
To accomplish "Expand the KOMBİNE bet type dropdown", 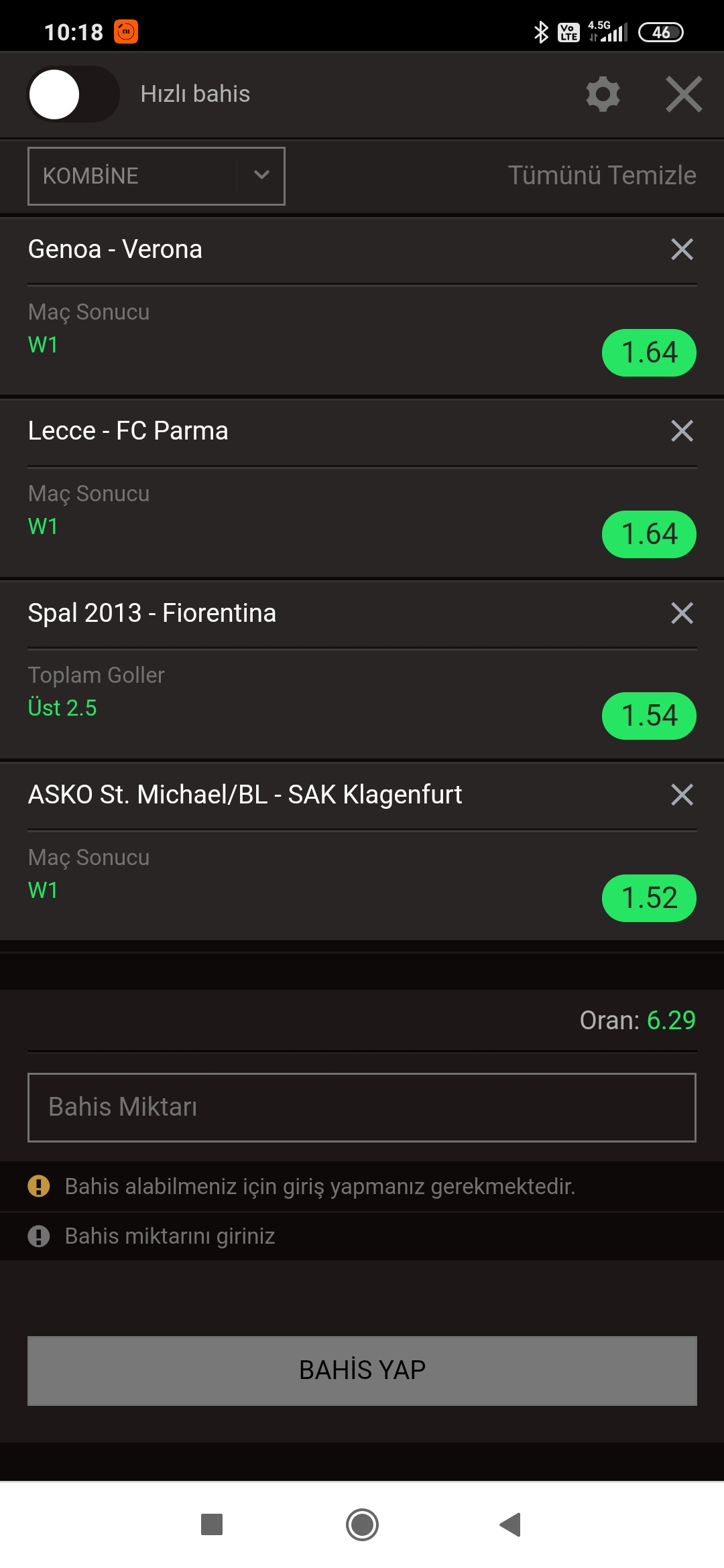I will 156,176.
